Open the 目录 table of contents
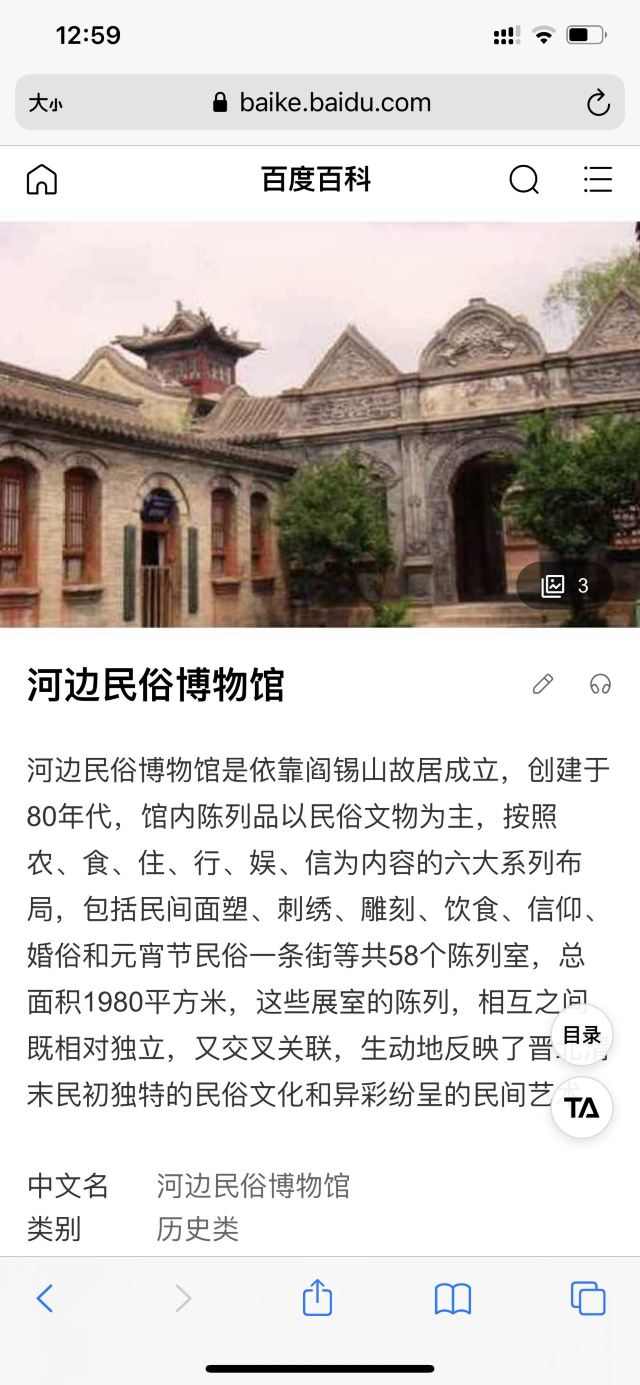This screenshot has height=1385, width=640. pos(582,1035)
